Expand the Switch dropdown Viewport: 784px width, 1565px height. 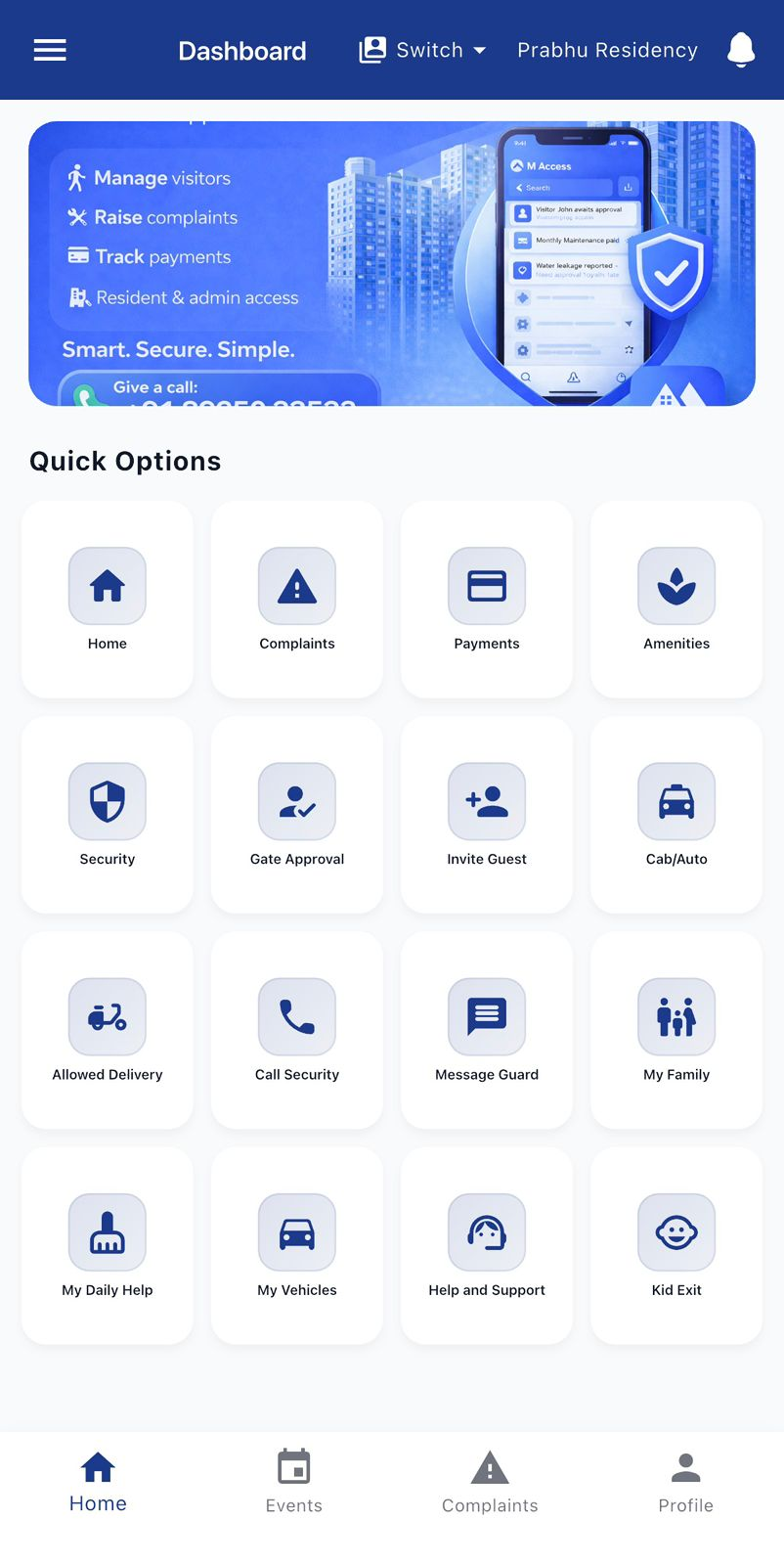point(422,50)
